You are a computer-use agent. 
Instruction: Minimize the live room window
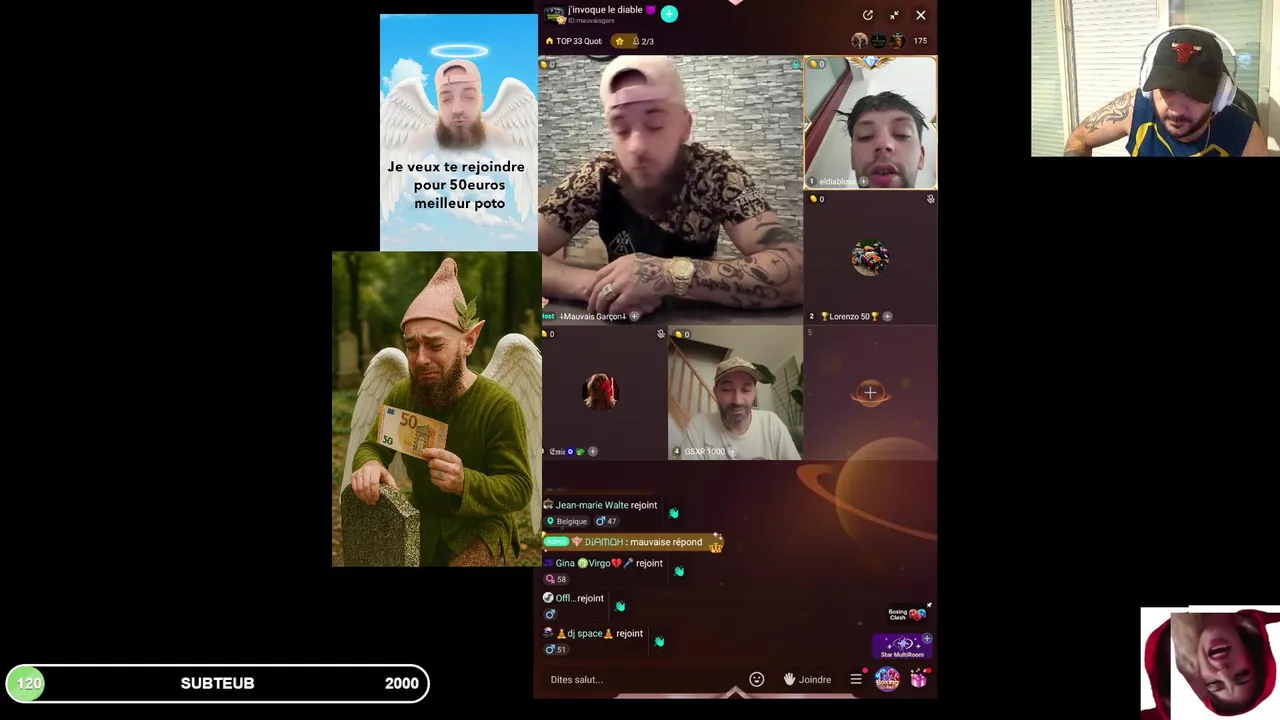click(894, 15)
